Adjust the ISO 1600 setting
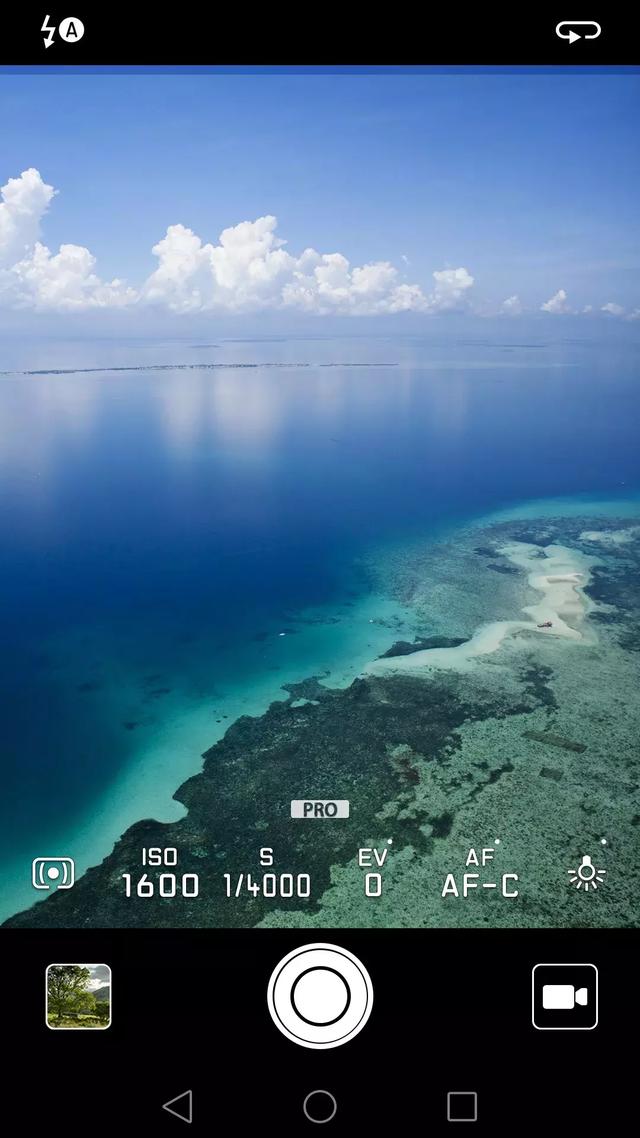 pos(160,875)
